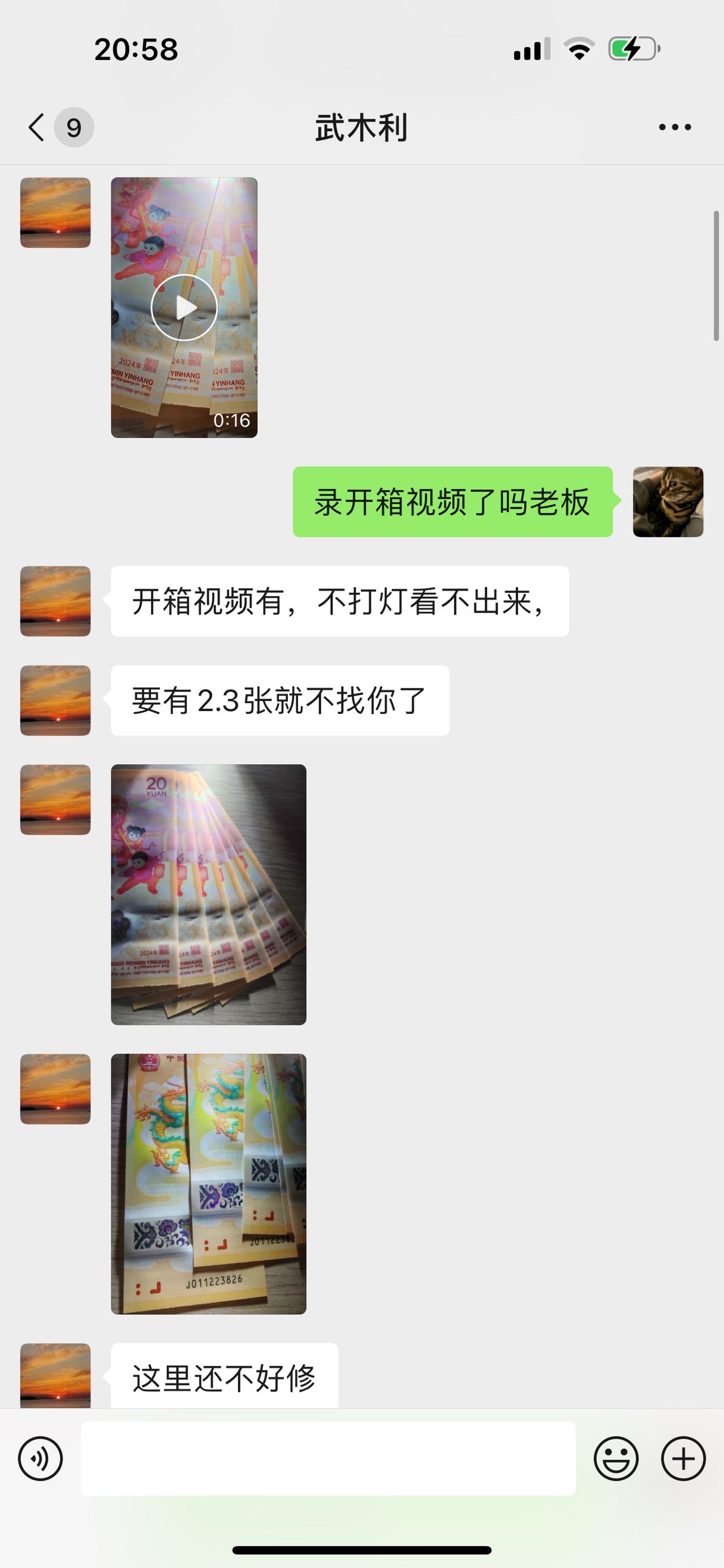Focus the message text field
The height and width of the screenshot is (1568, 724).
327,1458
